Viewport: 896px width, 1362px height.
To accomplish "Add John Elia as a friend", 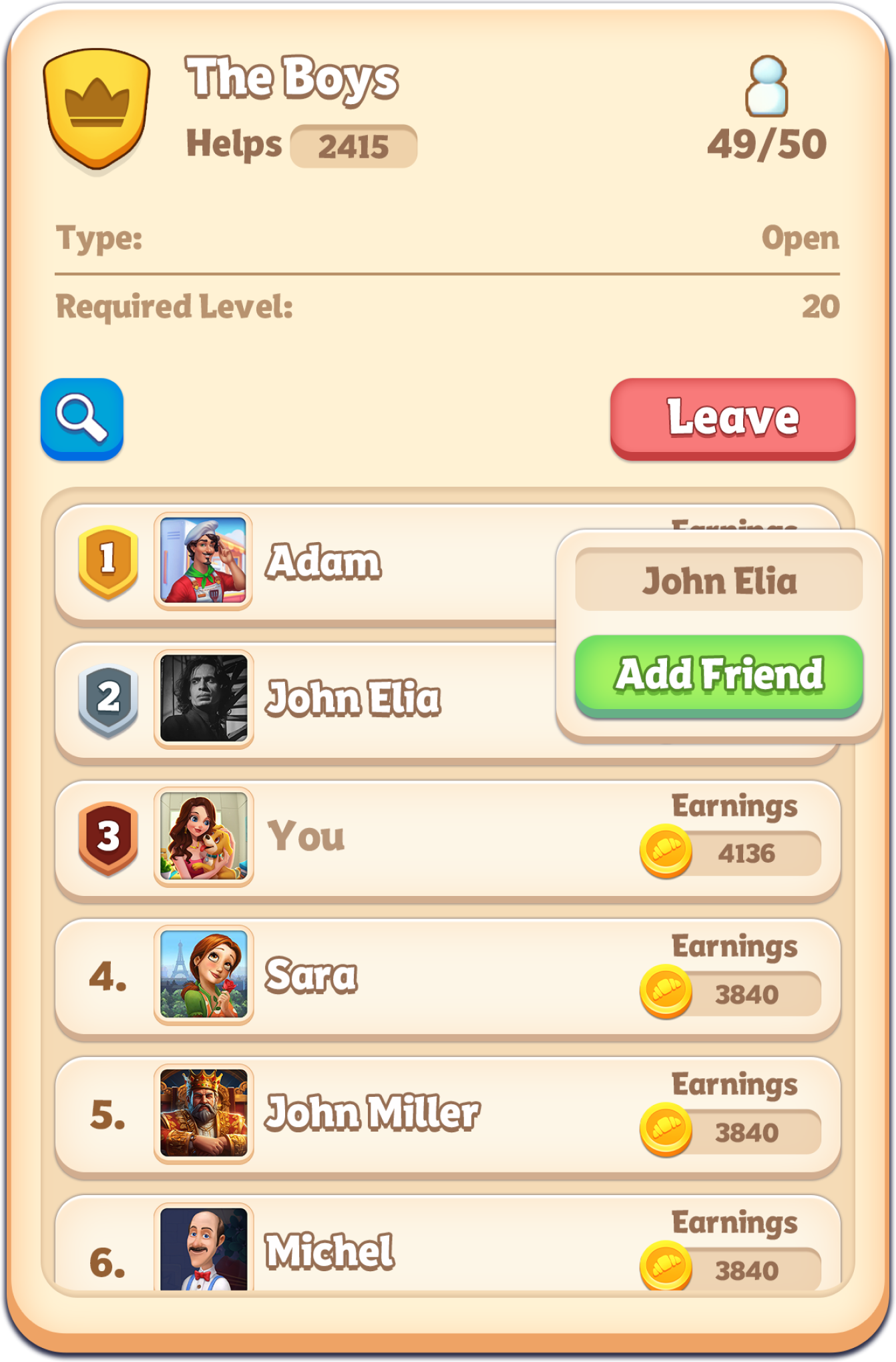I will [x=718, y=675].
